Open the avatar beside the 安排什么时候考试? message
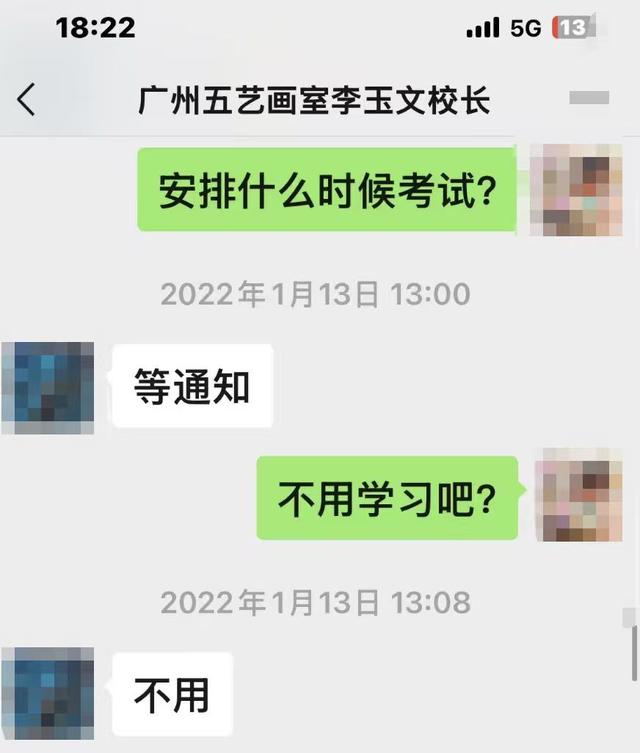The width and height of the screenshot is (640, 753). (576, 190)
